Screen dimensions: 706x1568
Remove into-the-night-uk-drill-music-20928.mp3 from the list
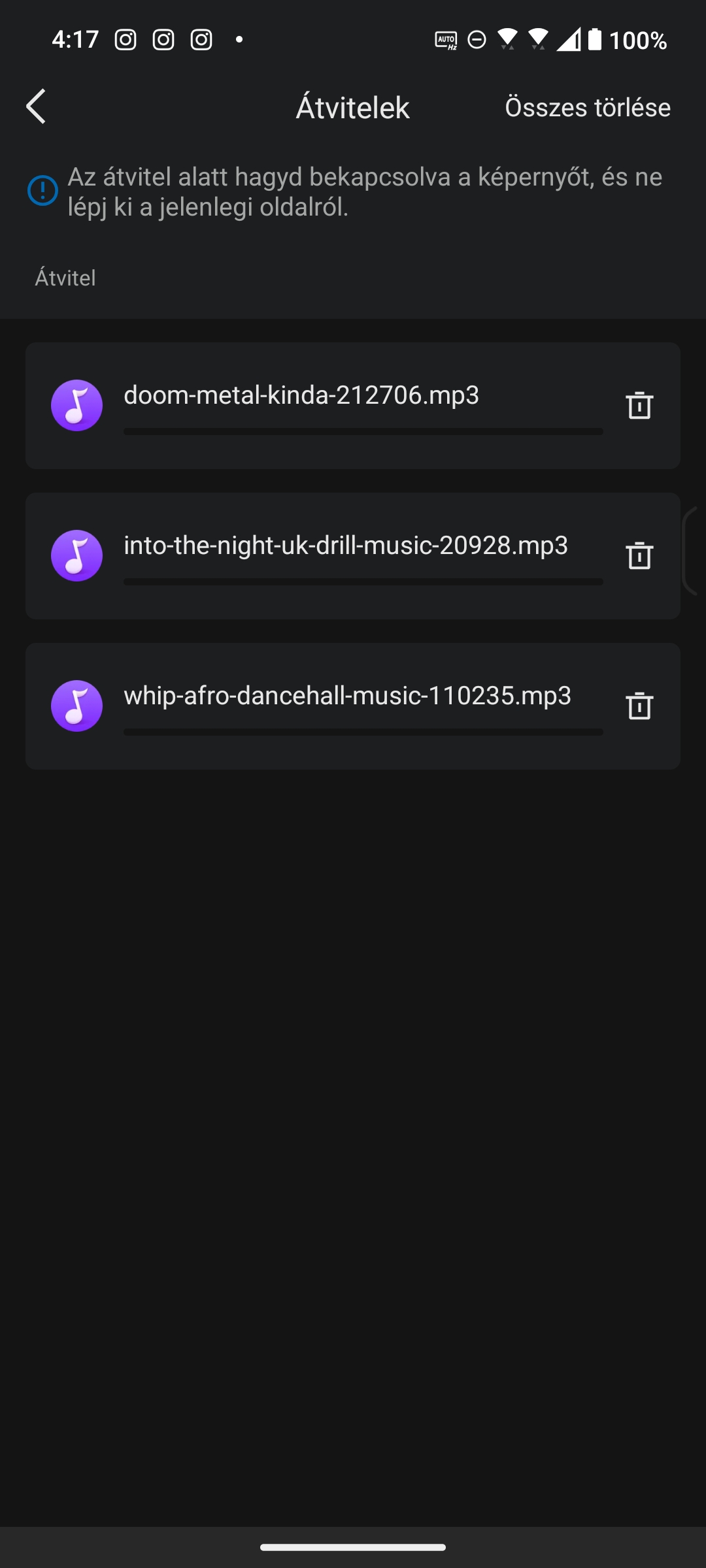pyautogui.click(x=639, y=555)
